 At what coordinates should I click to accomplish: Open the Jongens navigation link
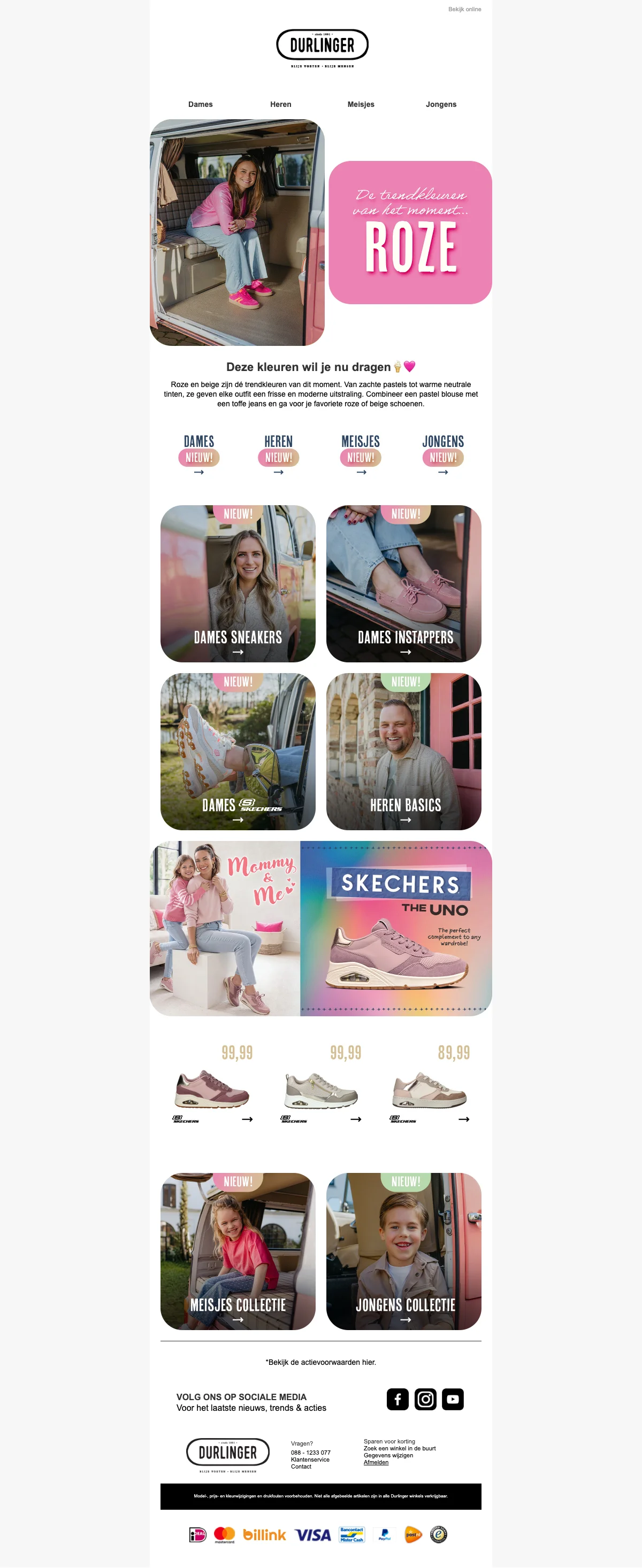pyautogui.click(x=441, y=105)
